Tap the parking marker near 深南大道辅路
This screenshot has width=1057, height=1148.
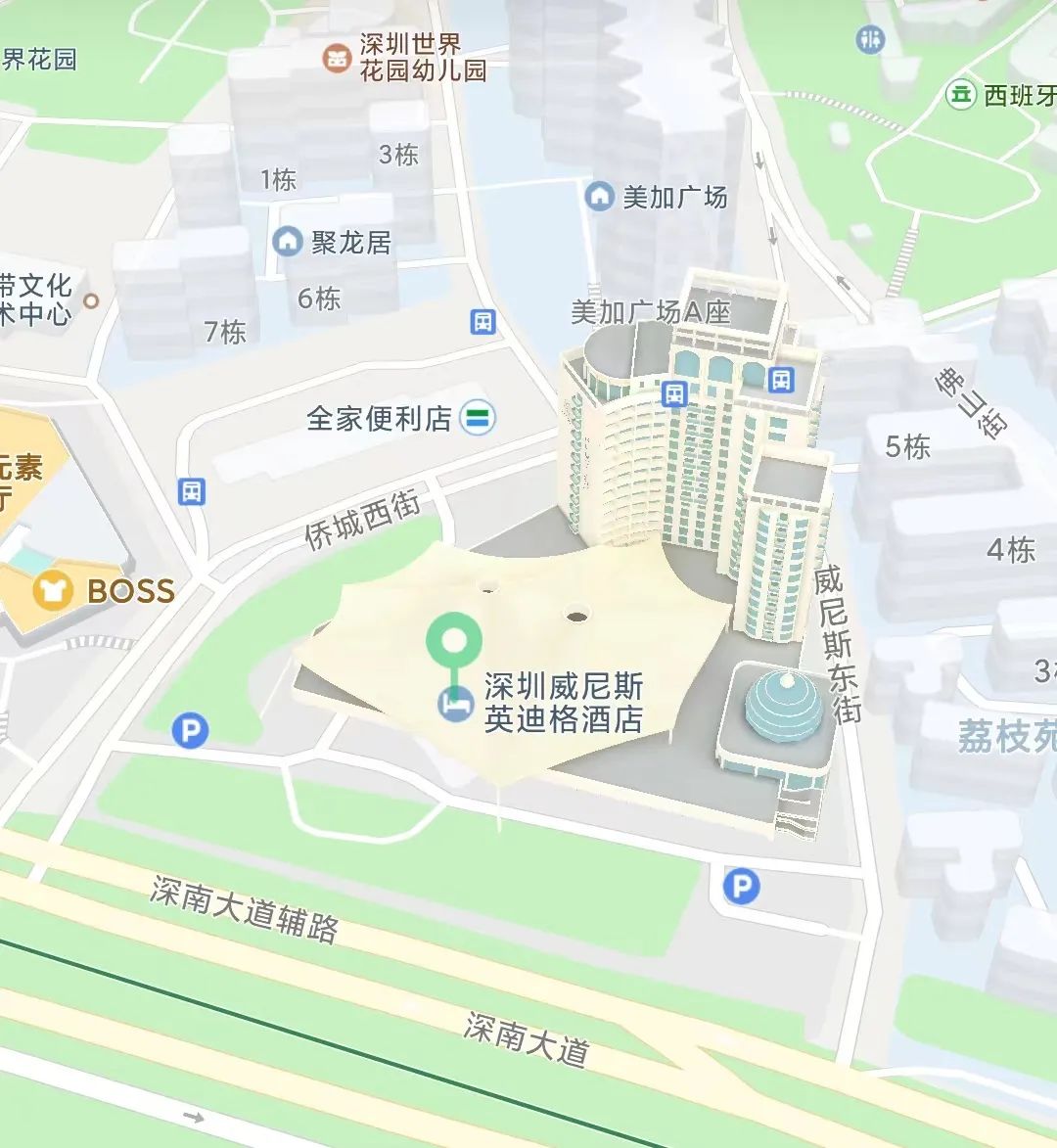[741, 887]
